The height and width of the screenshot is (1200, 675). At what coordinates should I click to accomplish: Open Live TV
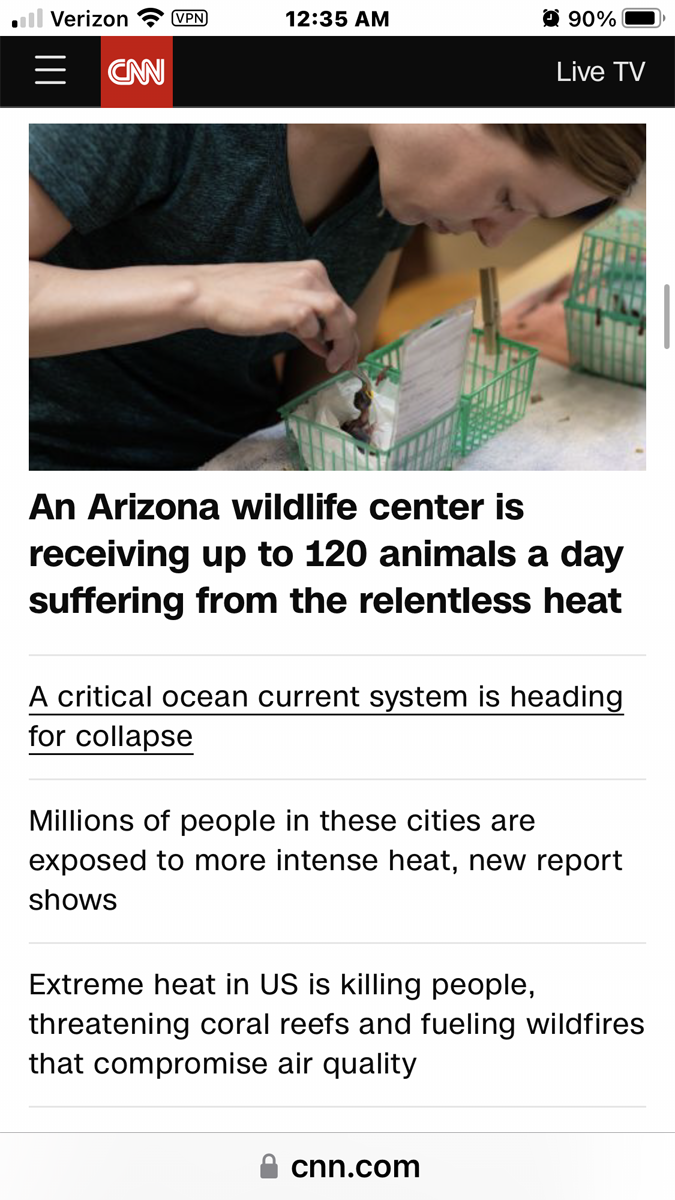click(600, 72)
